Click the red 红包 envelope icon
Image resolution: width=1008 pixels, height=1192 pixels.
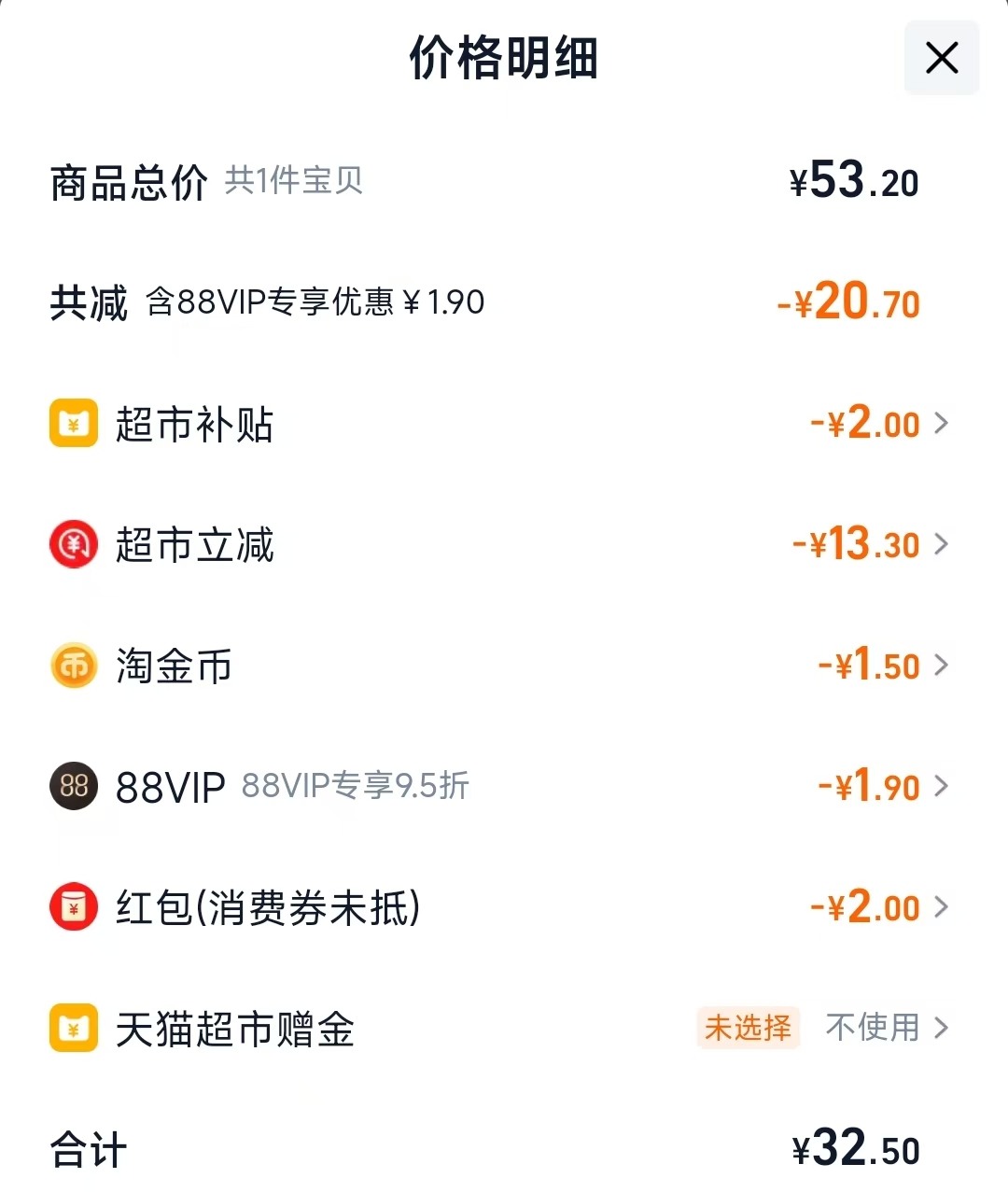[73, 906]
